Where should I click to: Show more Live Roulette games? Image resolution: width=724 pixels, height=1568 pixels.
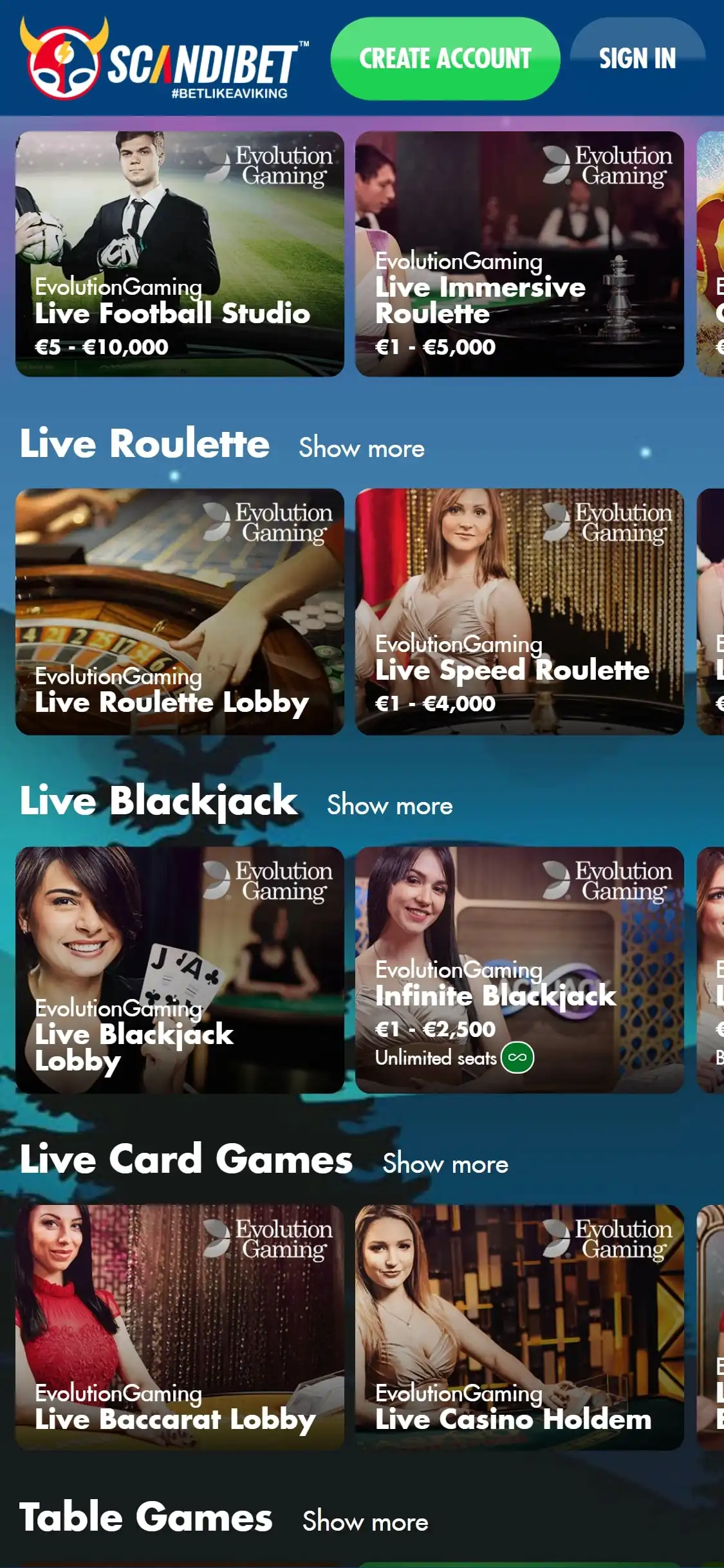click(362, 447)
